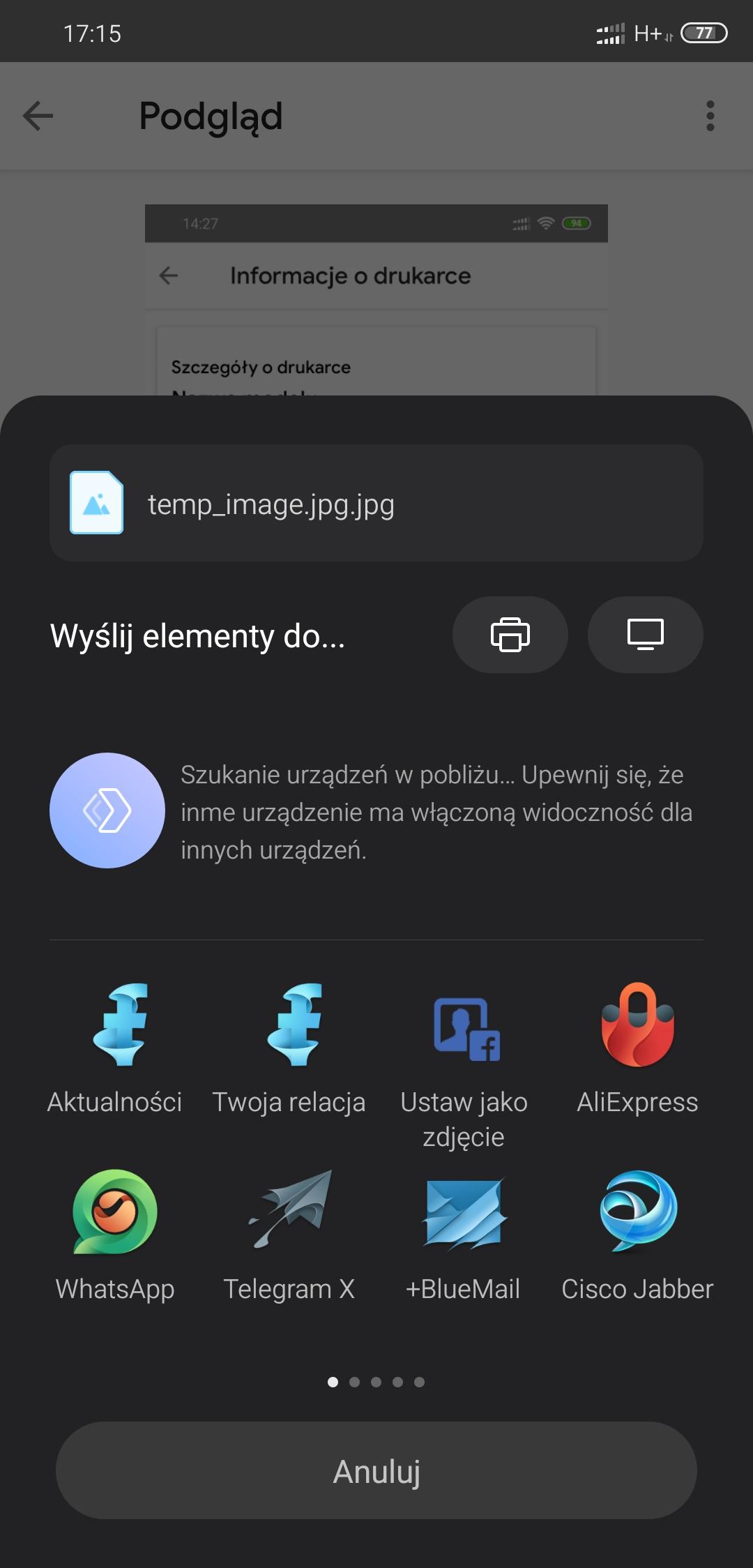Tap the temp_image.jpg.jpg file card
This screenshot has width=753, height=1568.
tap(376, 503)
